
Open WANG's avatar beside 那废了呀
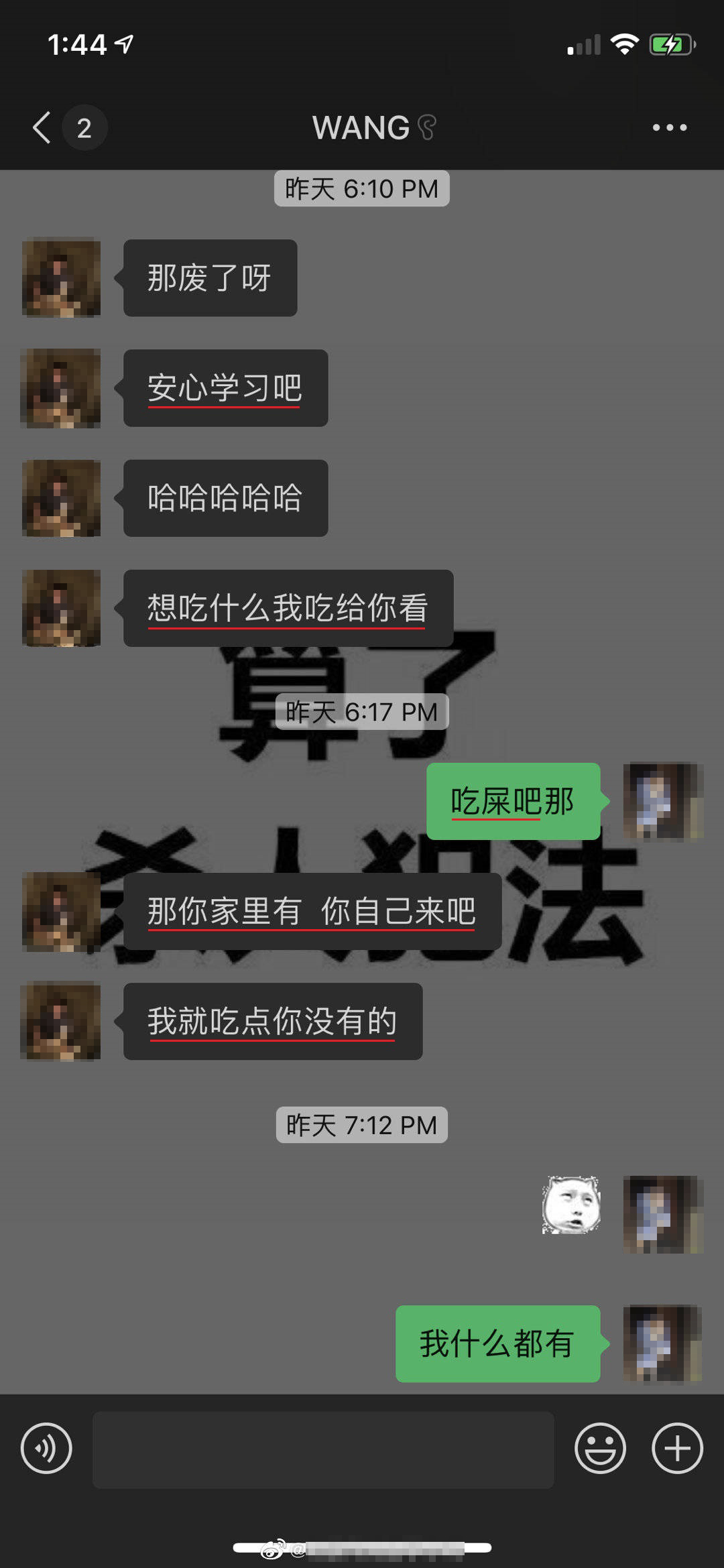click(x=61, y=278)
